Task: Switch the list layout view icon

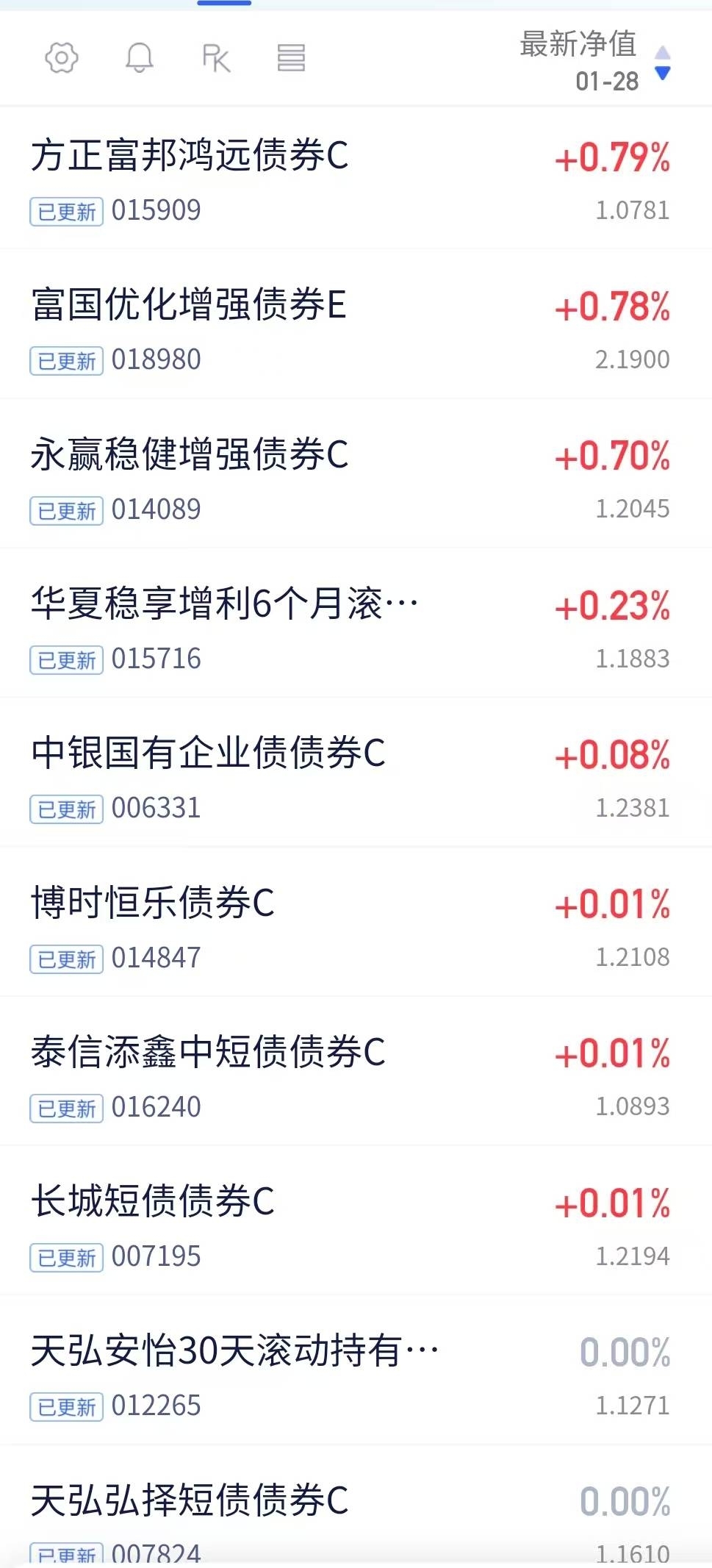Action: tap(291, 57)
